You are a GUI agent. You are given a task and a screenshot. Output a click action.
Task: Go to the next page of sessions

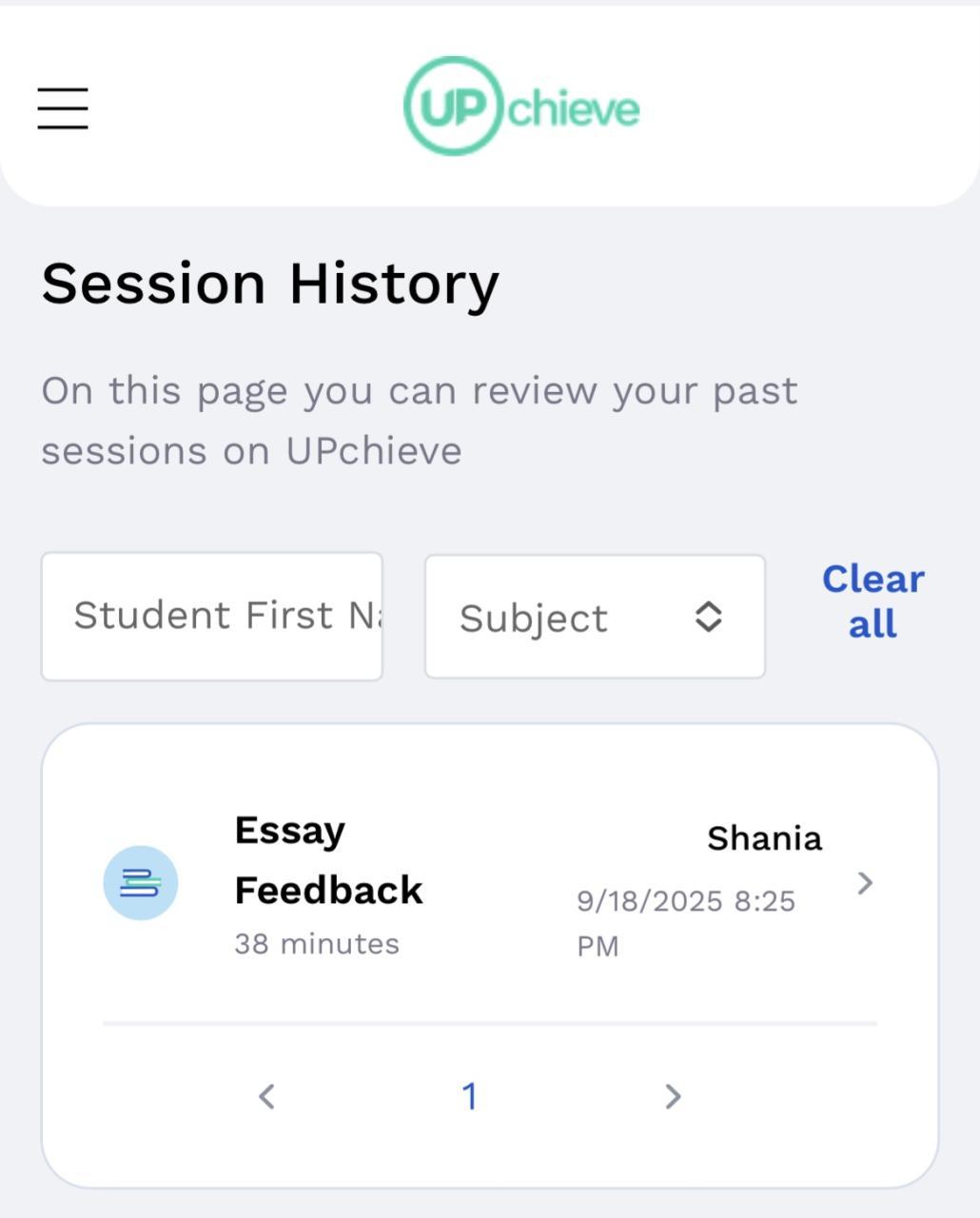(673, 1096)
